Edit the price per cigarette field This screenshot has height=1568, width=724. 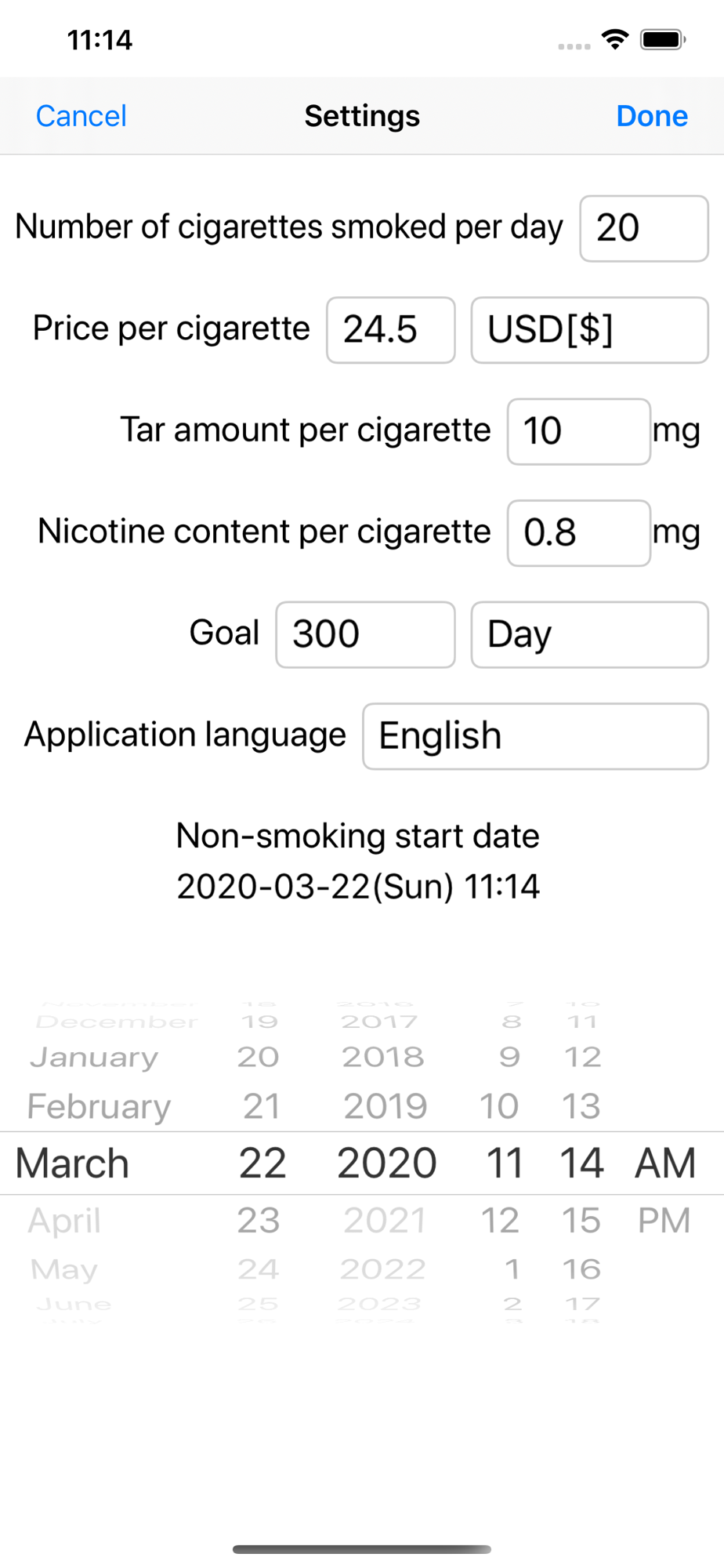click(390, 330)
